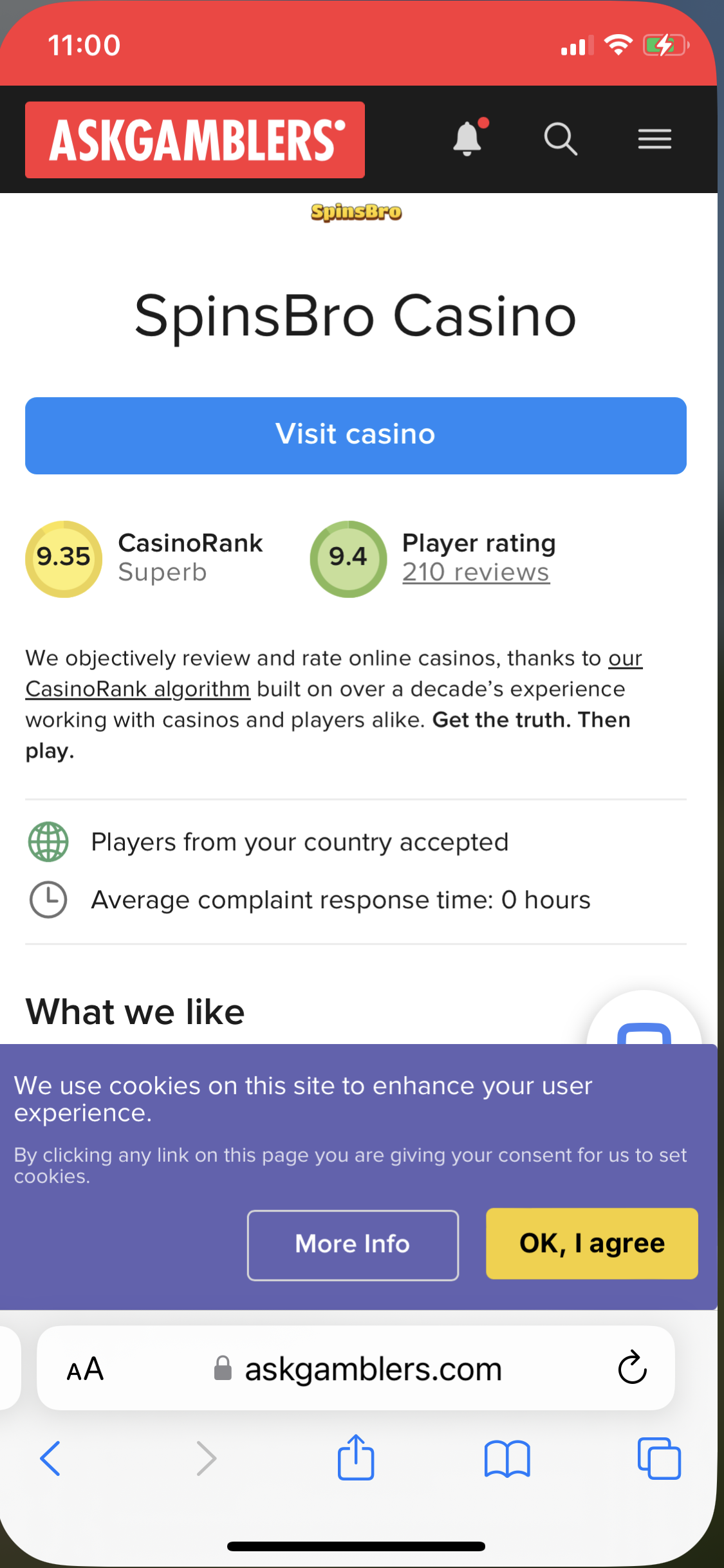Open the search on AskGamblers
The height and width of the screenshot is (1568, 724).
pyautogui.click(x=559, y=139)
